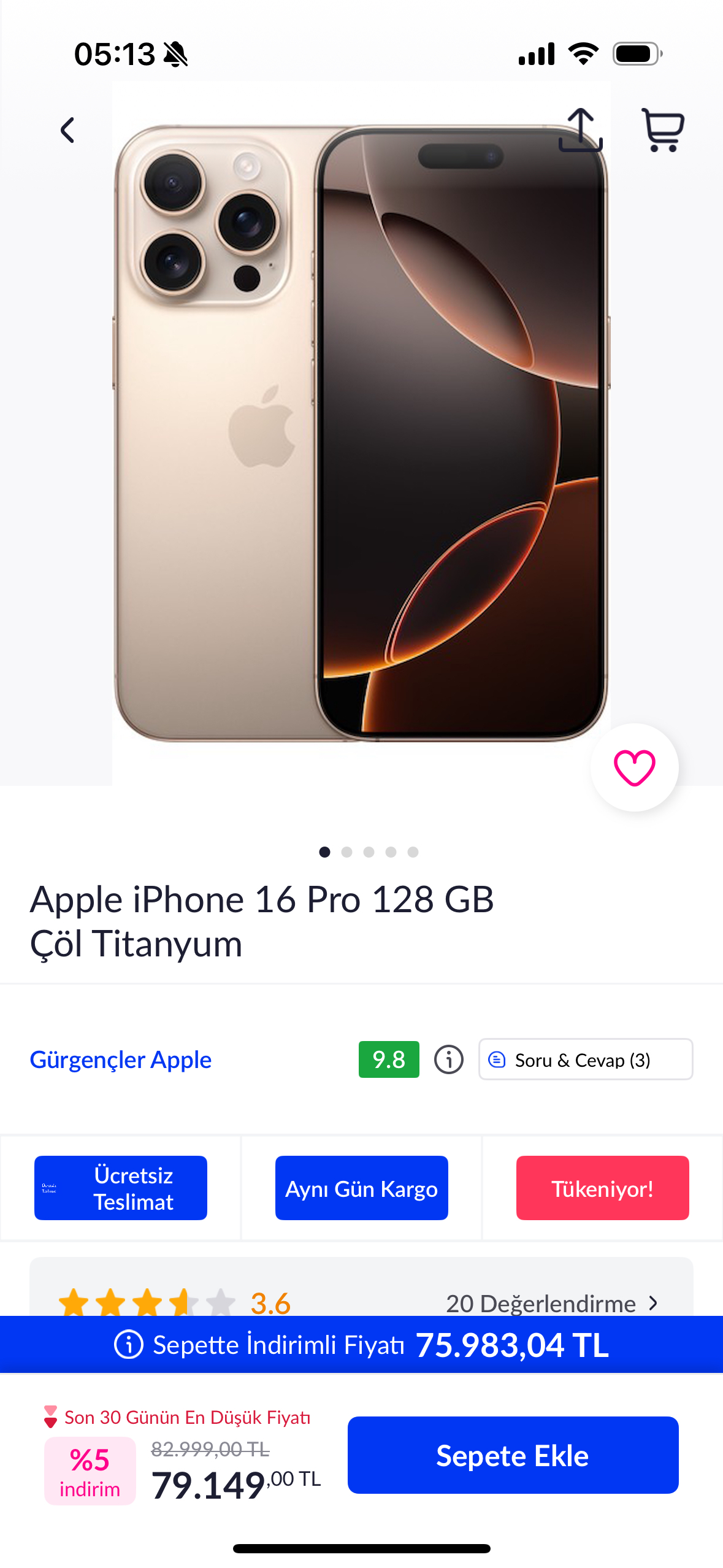Open the Sepette İndirimli Fiyatı info banner
Viewport: 723px width, 1568px height.
[x=361, y=1345]
